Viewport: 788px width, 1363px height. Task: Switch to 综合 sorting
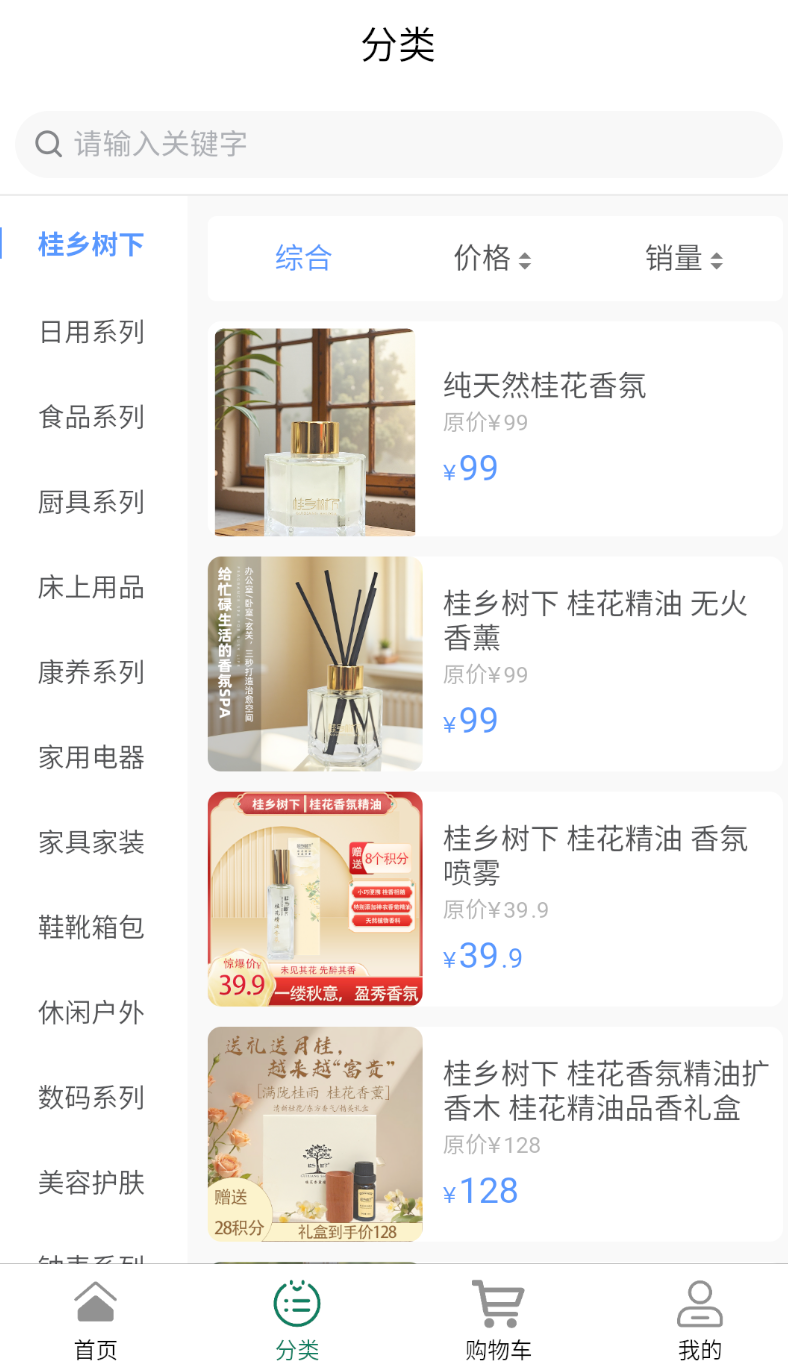pyautogui.click(x=303, y=259)
